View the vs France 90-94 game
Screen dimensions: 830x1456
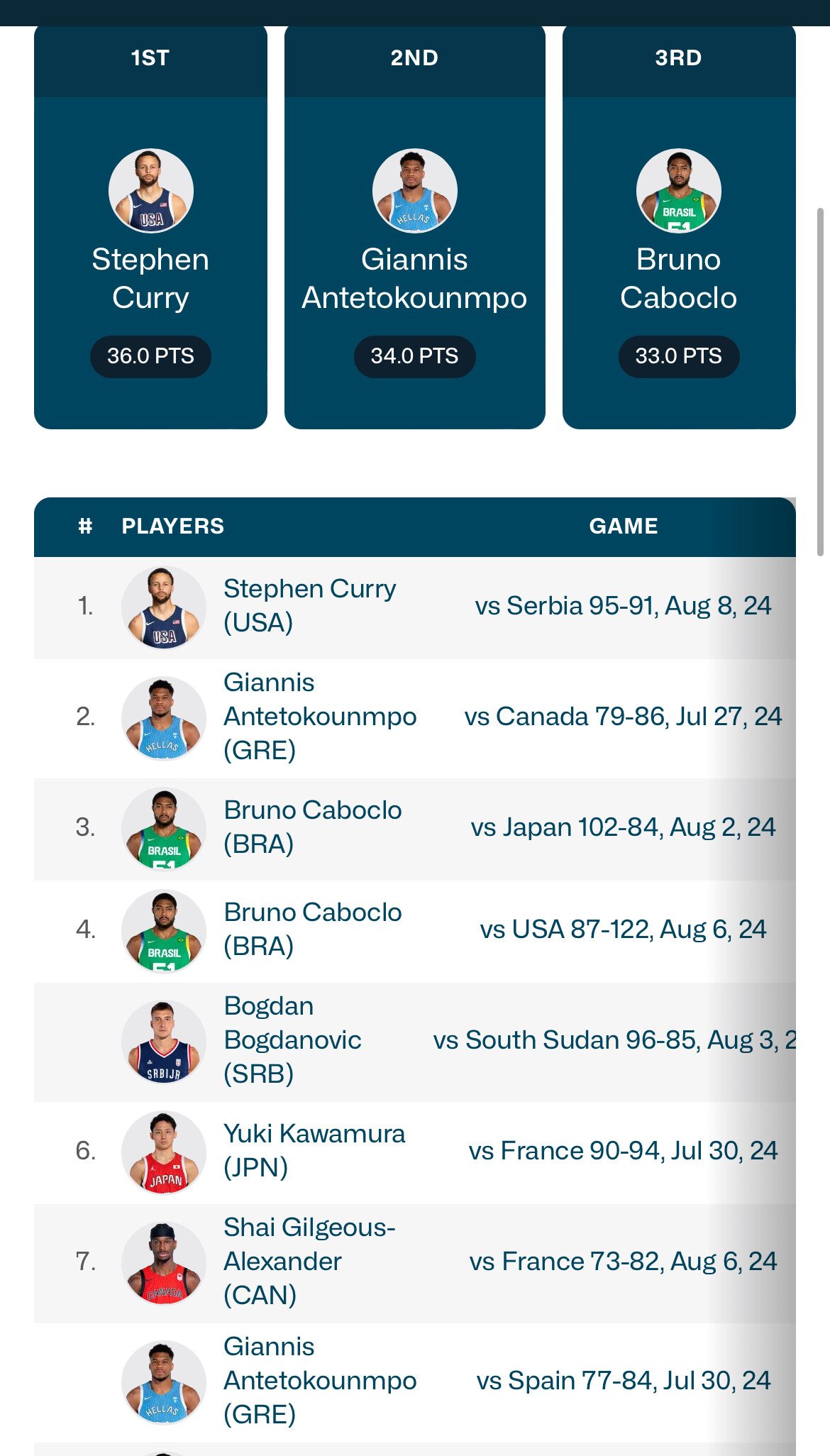pos(623,1151)
